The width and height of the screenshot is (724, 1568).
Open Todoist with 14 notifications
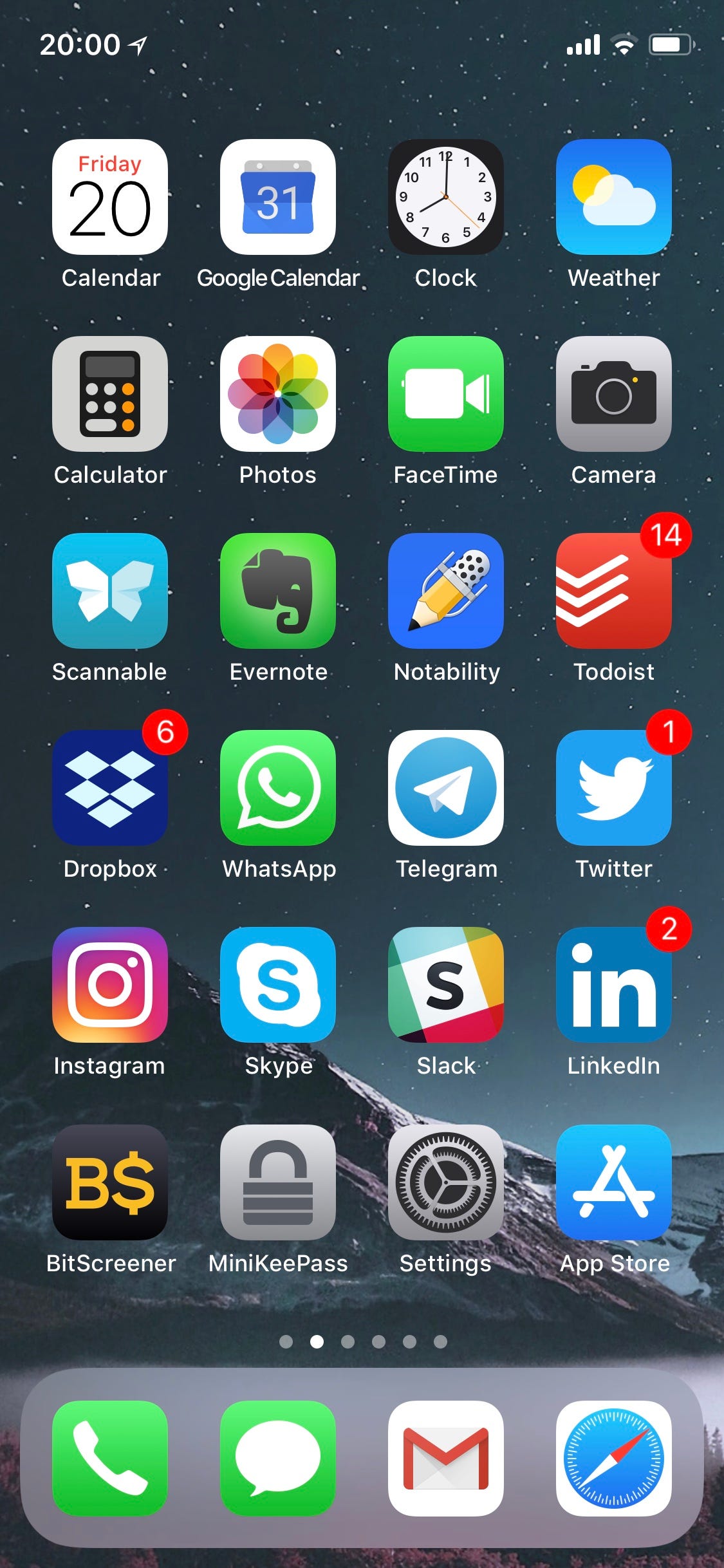(613, 591)
